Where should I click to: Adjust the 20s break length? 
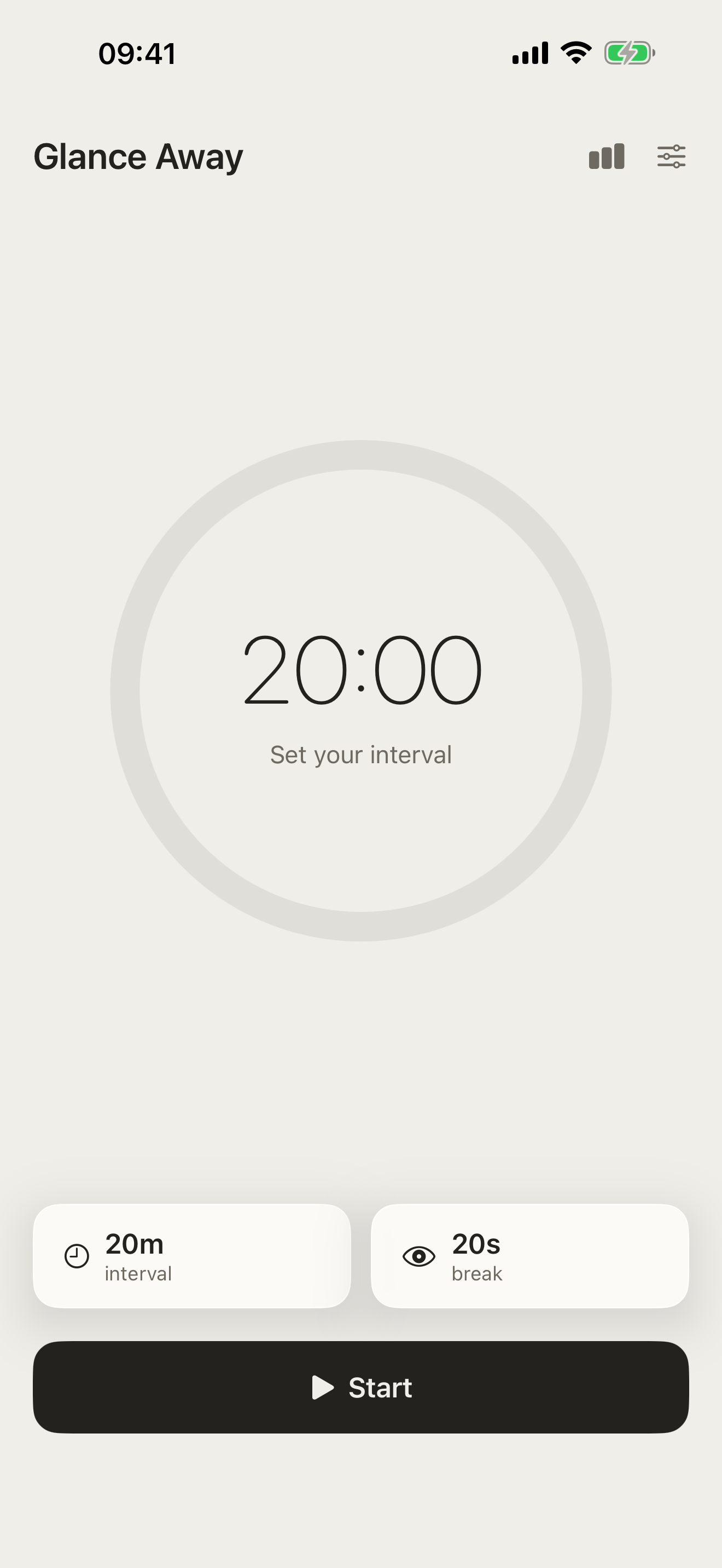[529, 1256]
